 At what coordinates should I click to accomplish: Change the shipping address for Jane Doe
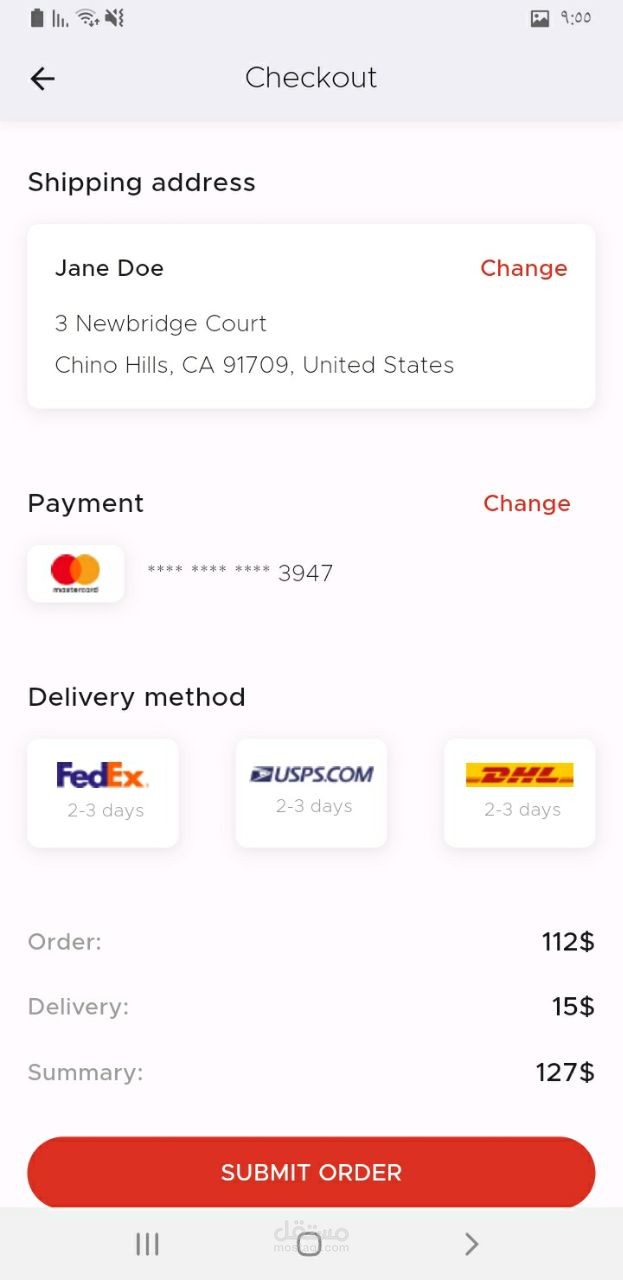(523, 268)
